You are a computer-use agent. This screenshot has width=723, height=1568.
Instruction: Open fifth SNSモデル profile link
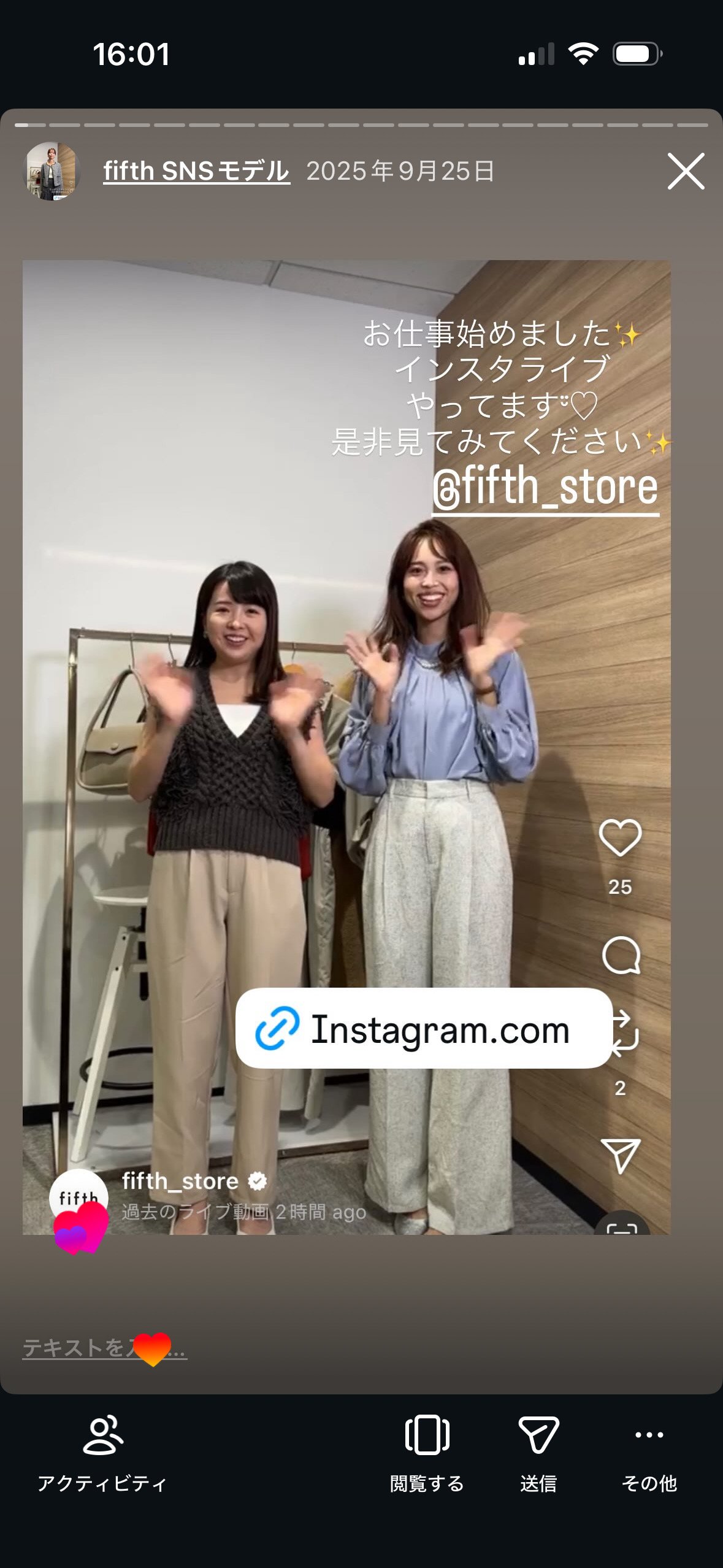pos(196,171)
